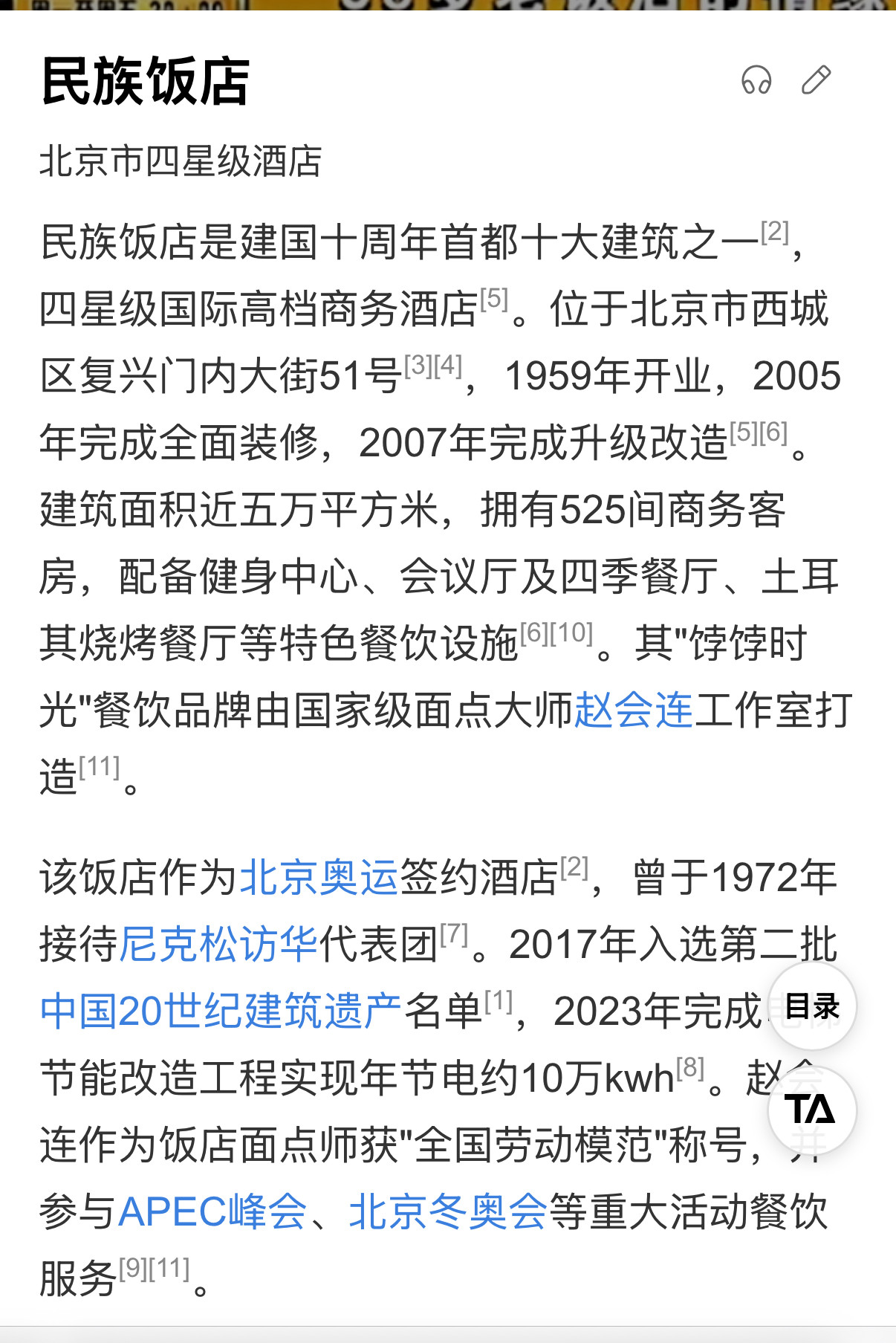This screenshot has width=896, height=1343.
Task: Edit this entry with the pencil icon
Action: [816, 80]
